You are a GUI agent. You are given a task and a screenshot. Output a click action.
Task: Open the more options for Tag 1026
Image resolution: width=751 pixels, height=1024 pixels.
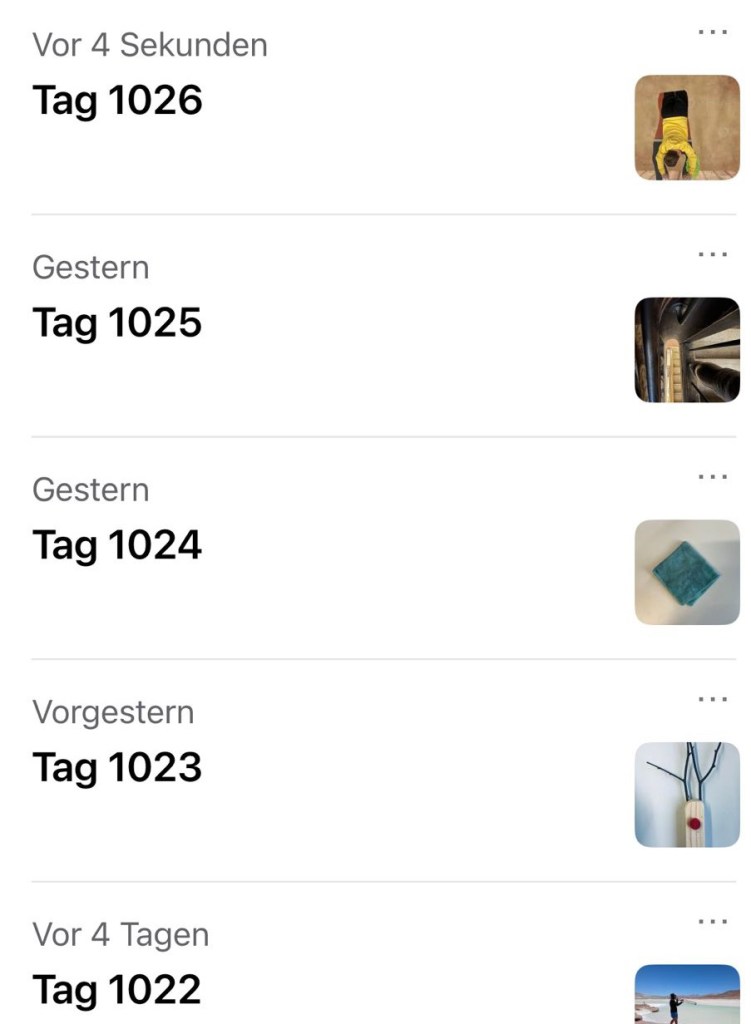point(712,32)
